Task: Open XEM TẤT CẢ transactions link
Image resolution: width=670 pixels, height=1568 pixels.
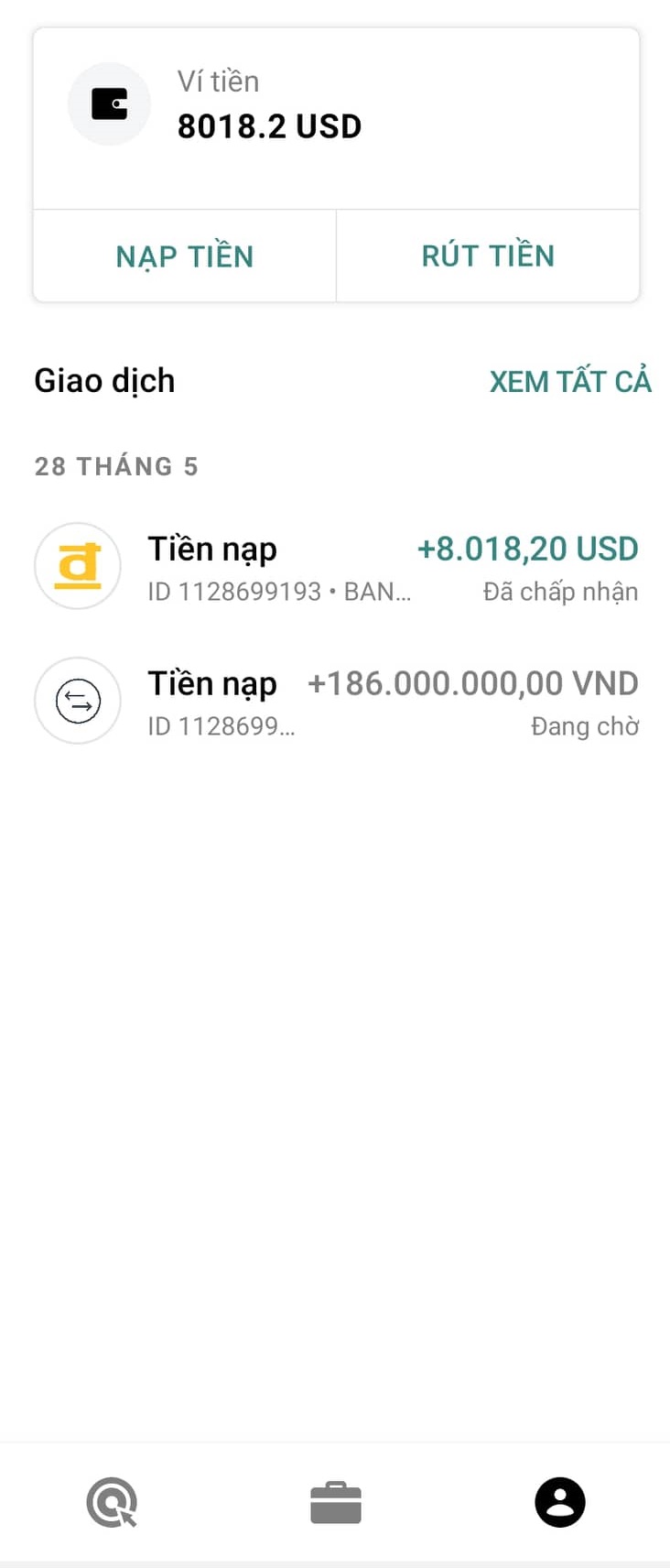Action: (569, 381)
